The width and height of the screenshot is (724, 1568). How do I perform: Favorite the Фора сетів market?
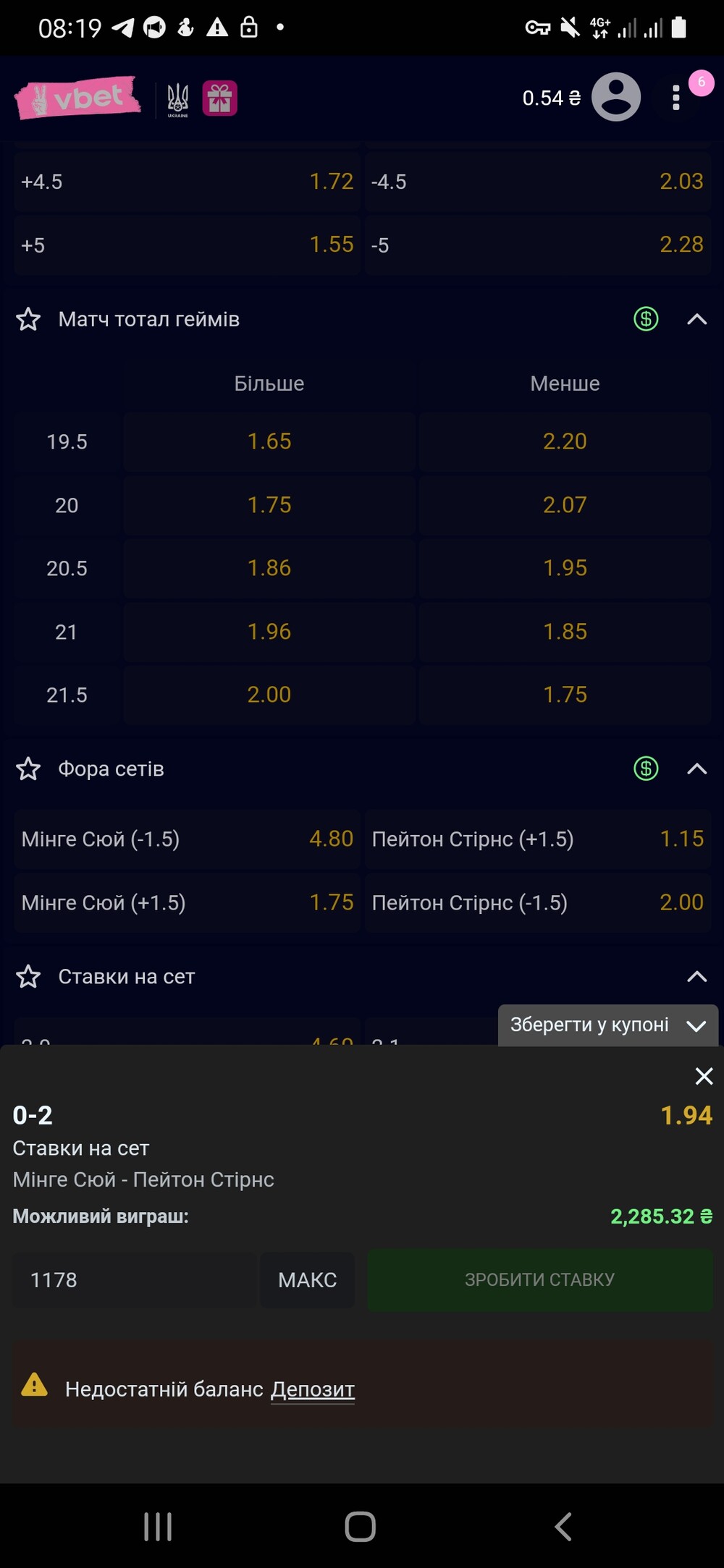coord(28,769)
